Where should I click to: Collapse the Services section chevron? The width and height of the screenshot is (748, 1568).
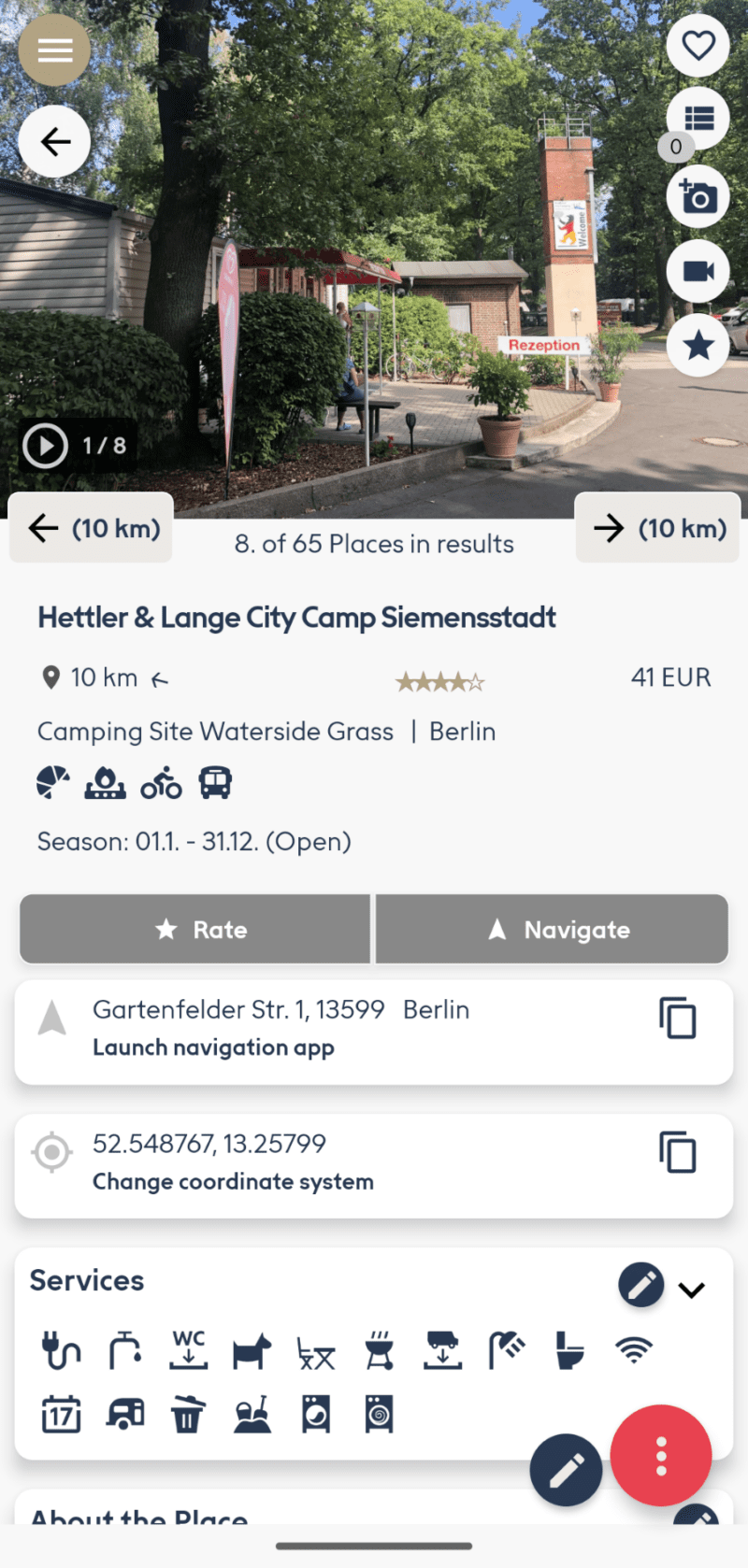click(691, 1290)
